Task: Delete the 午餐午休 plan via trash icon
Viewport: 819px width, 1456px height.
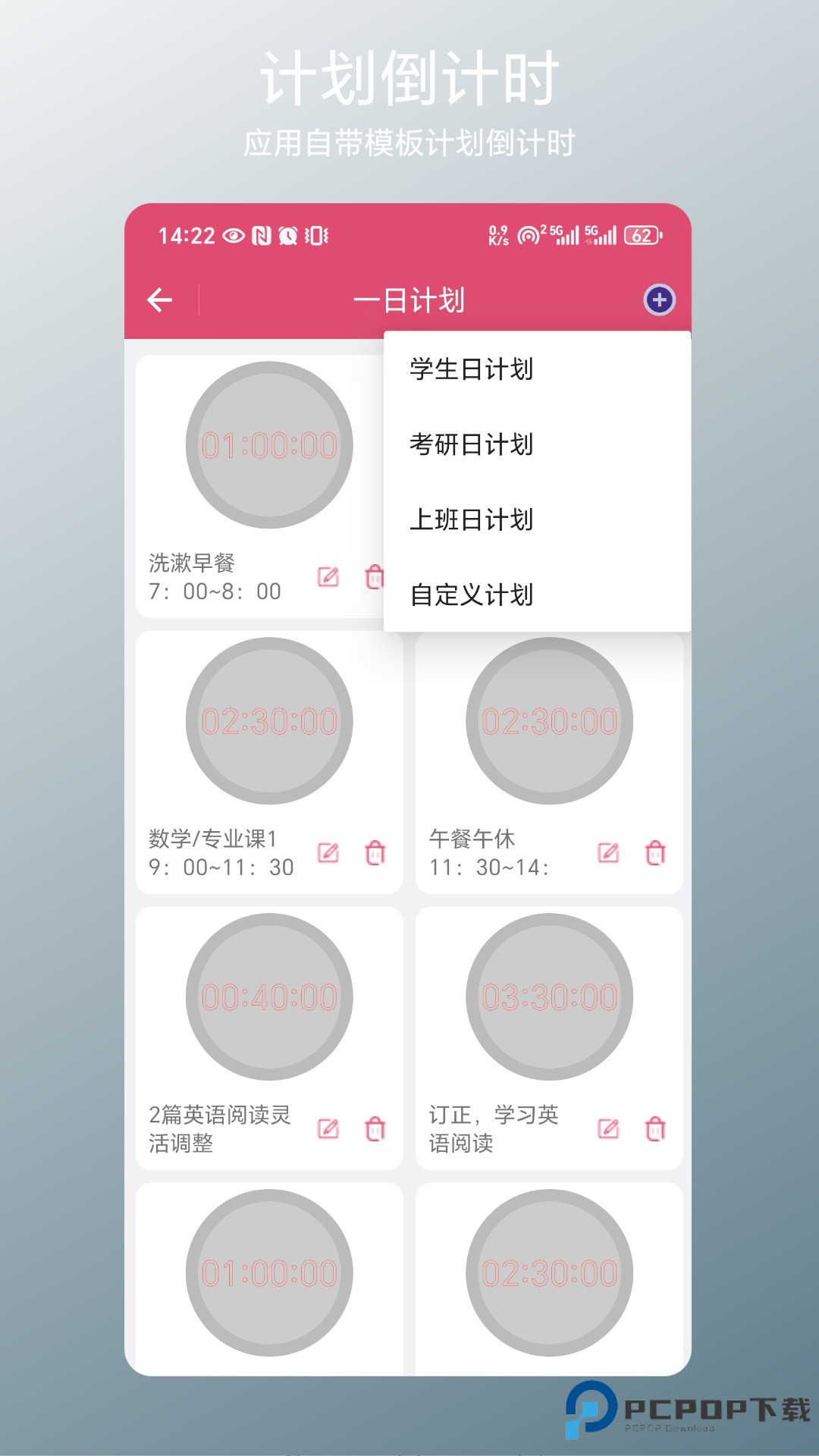Action: 655,852
